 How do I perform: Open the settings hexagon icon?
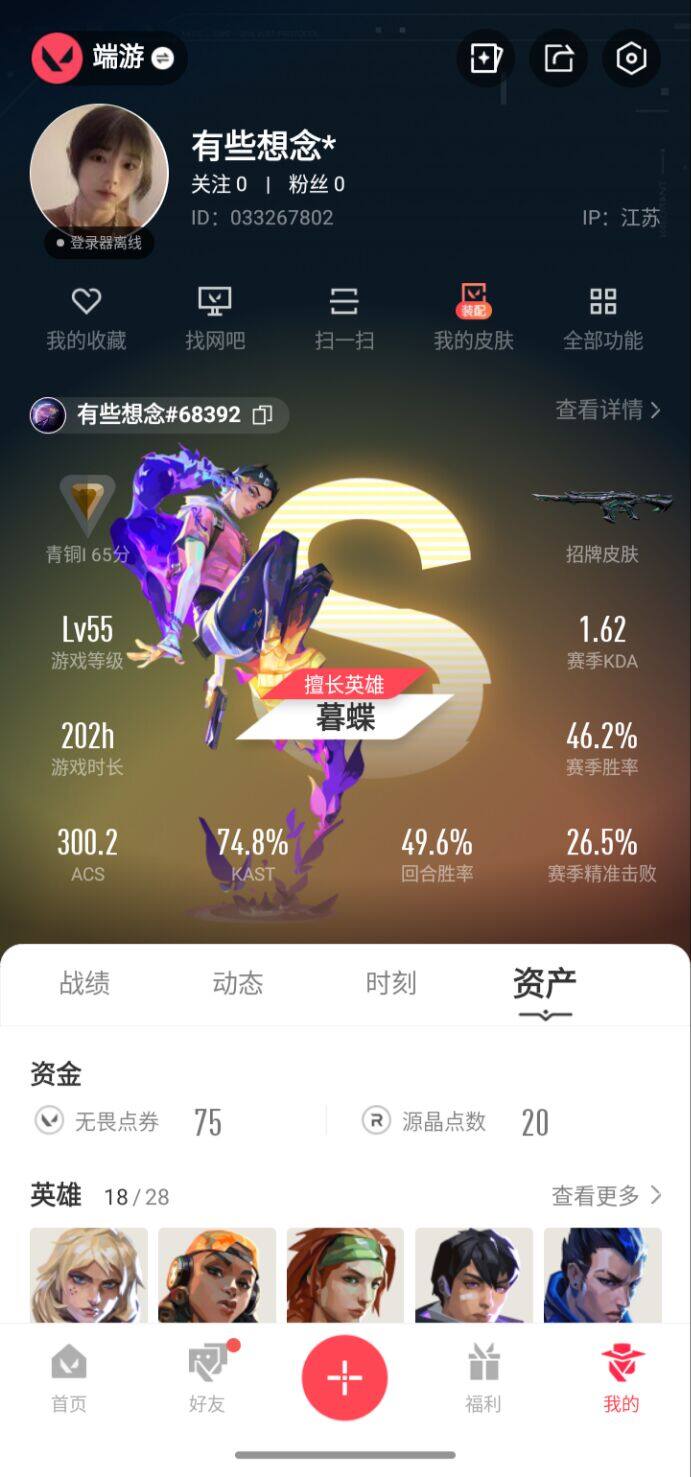point(631,58)
